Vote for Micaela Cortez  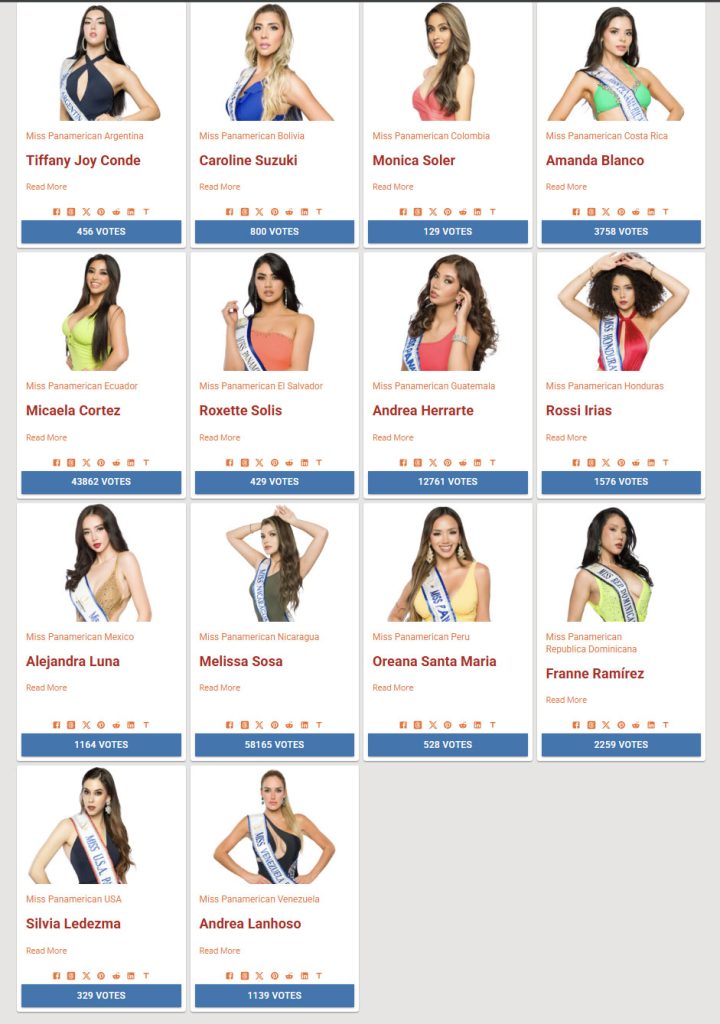pyautogui.click(x=101, y=482)
